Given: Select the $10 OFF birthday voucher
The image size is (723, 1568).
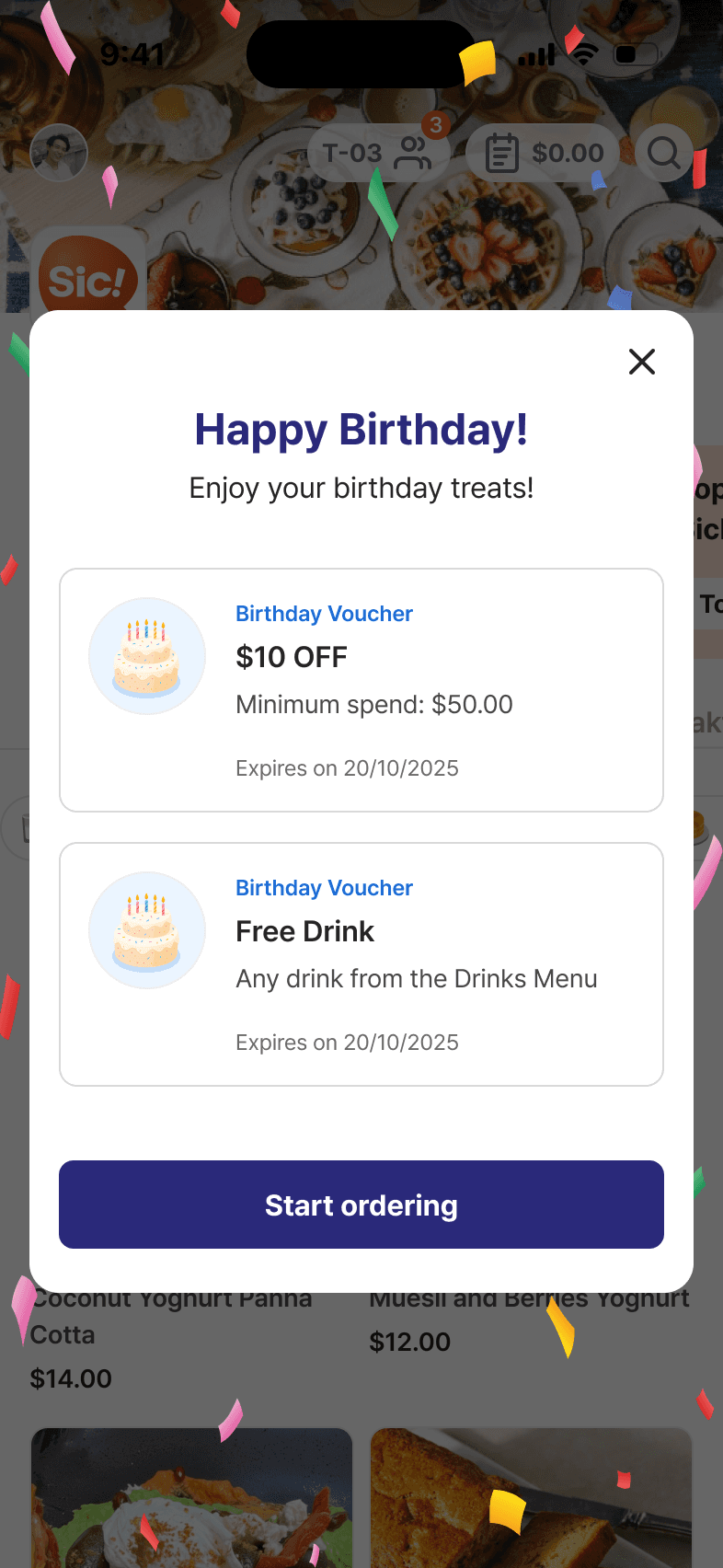Looking at the screenshot, I should (361, 690).
